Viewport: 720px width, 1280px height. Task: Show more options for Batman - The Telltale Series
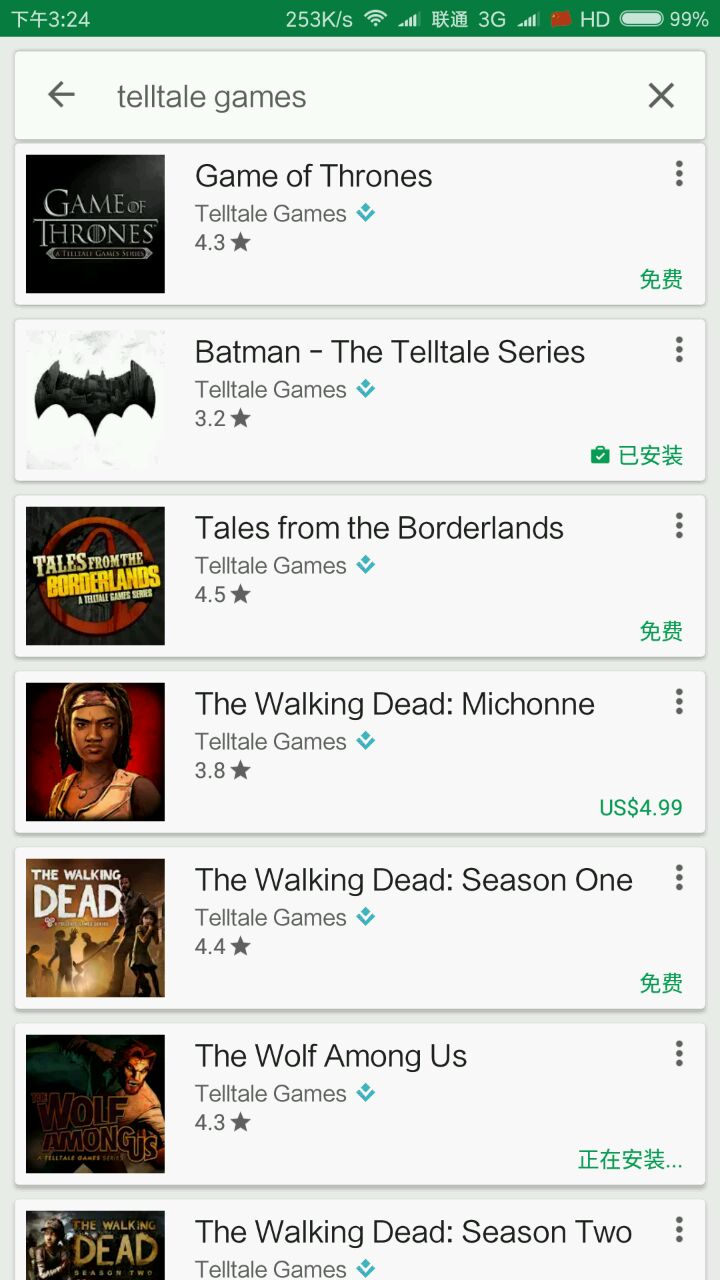[679, 350]
